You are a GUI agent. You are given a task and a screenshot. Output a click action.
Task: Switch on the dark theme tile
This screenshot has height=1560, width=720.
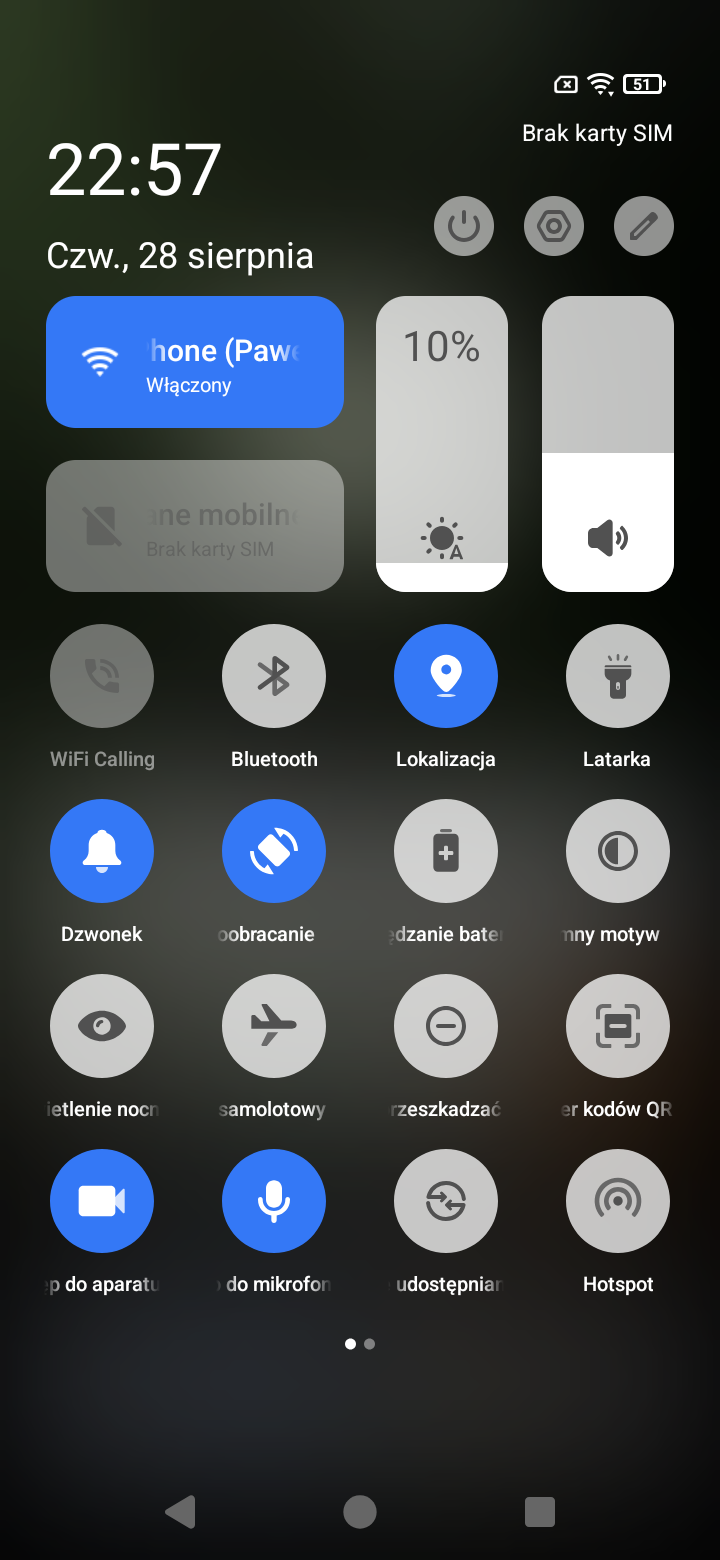pyautogui.click(x=618, y=851)
